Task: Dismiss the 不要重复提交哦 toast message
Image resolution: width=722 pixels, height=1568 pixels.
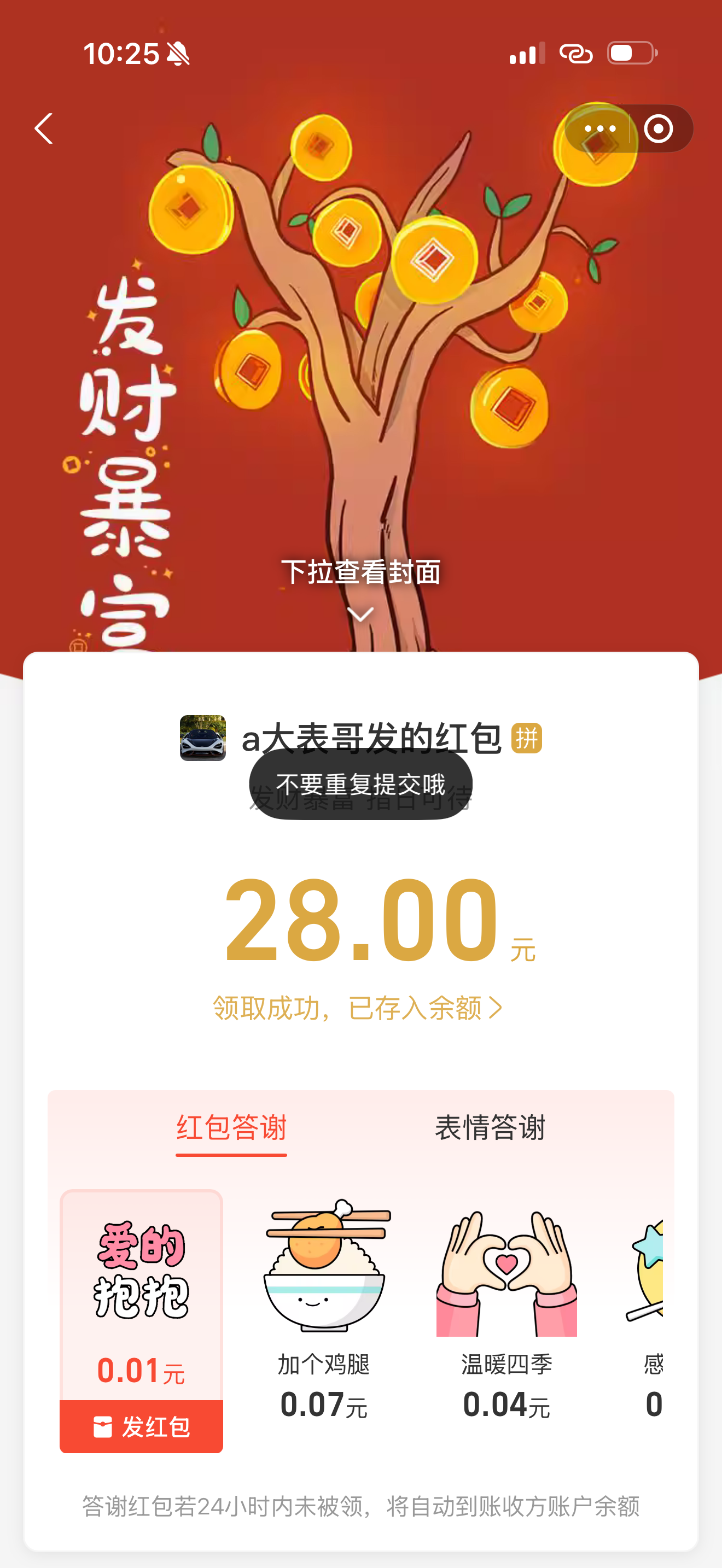Action: point(361,785)
